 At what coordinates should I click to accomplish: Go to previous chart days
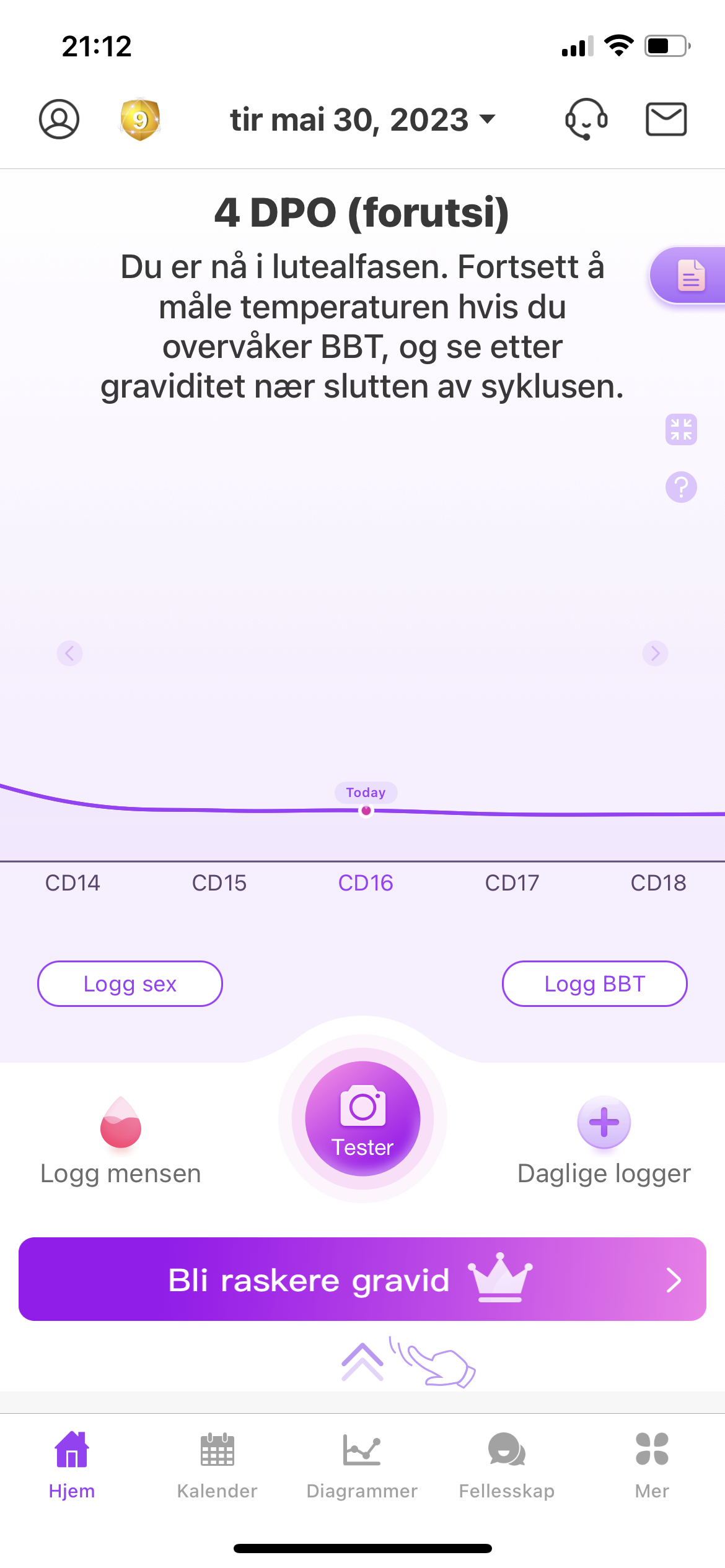[69, 653]
